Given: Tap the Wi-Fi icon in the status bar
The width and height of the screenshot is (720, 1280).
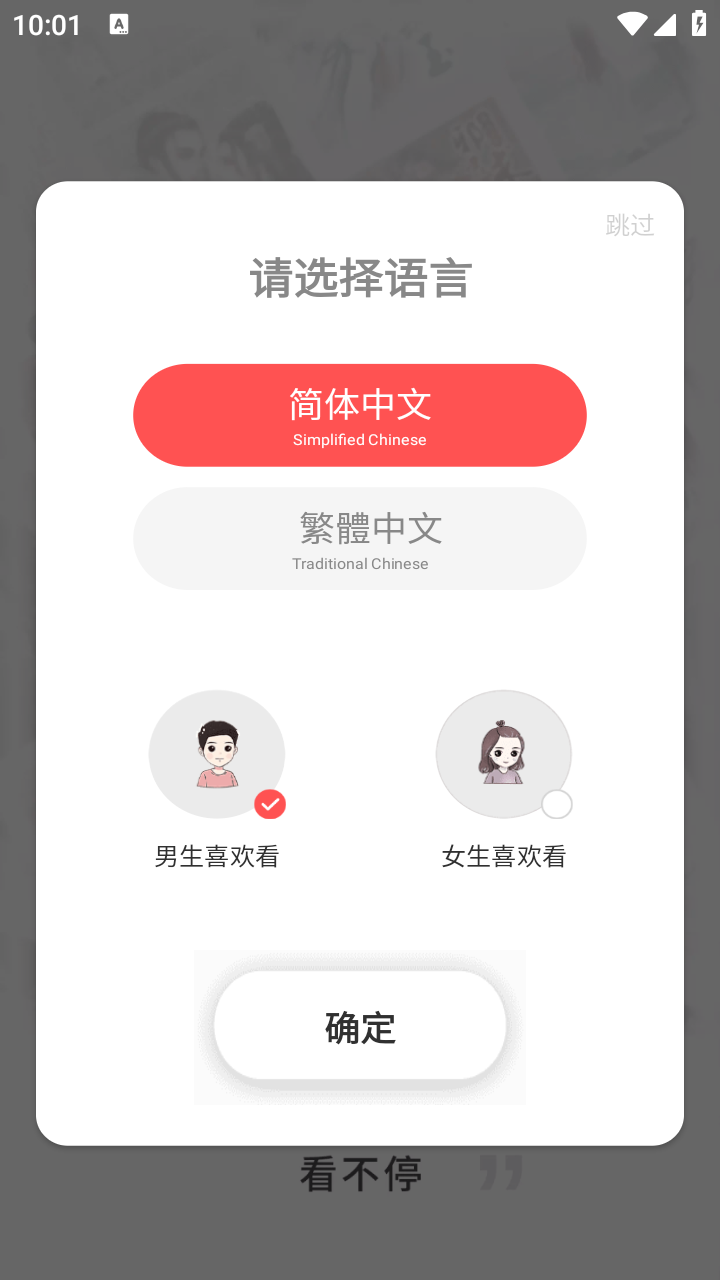Looking at the screenshot, I should tap(631, 24).
